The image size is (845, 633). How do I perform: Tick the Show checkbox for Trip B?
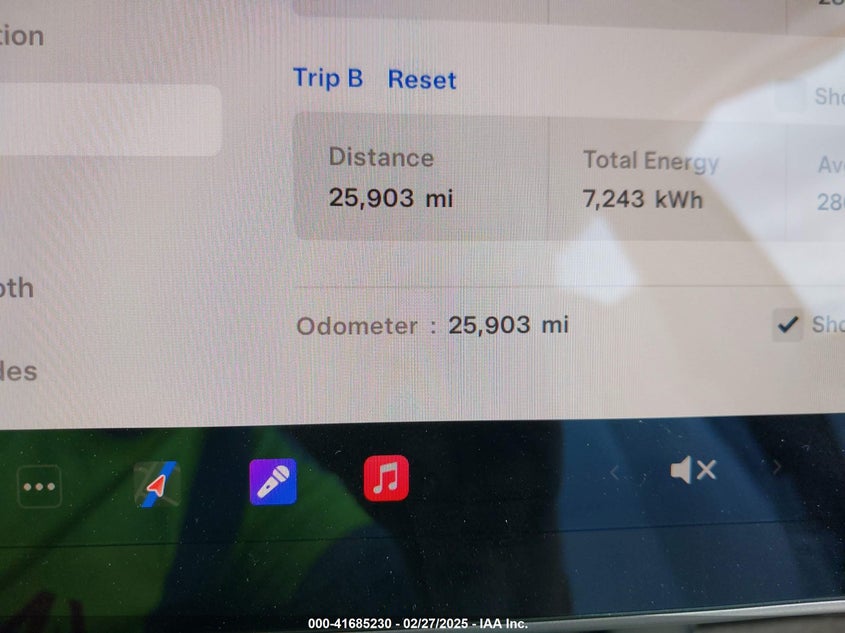[789, 97]
